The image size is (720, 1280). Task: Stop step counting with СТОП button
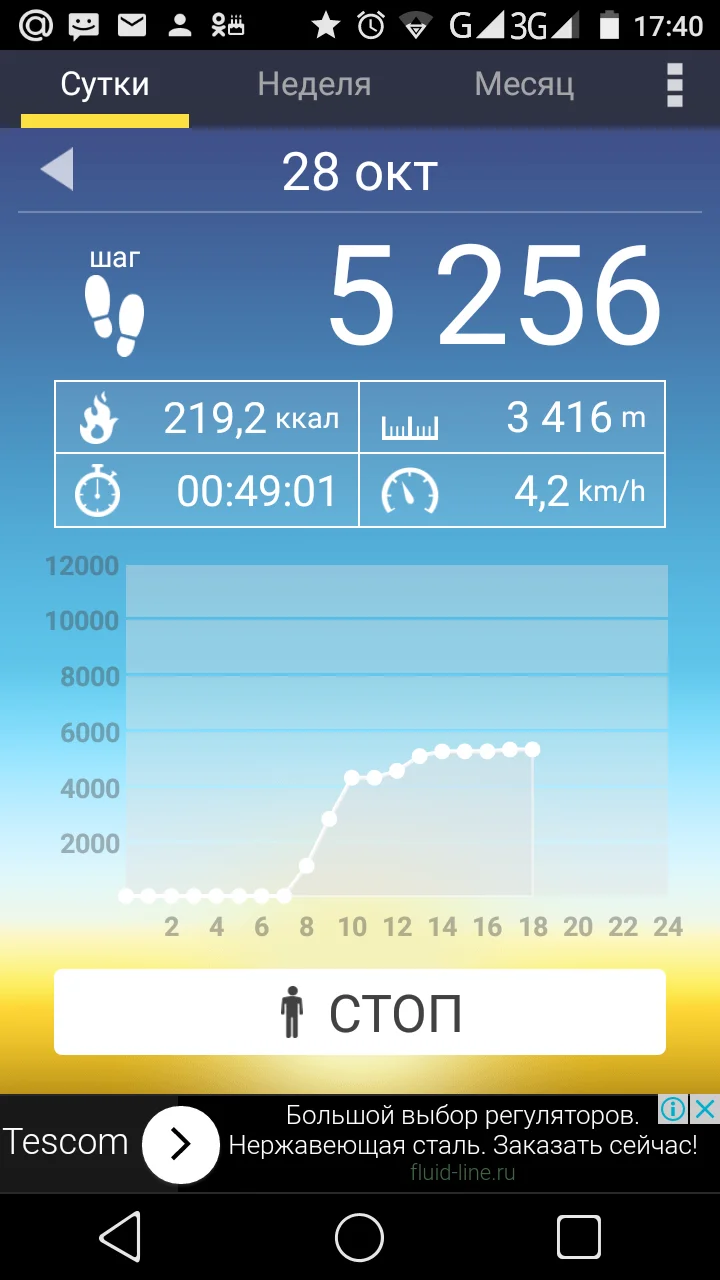[360, 1012]
